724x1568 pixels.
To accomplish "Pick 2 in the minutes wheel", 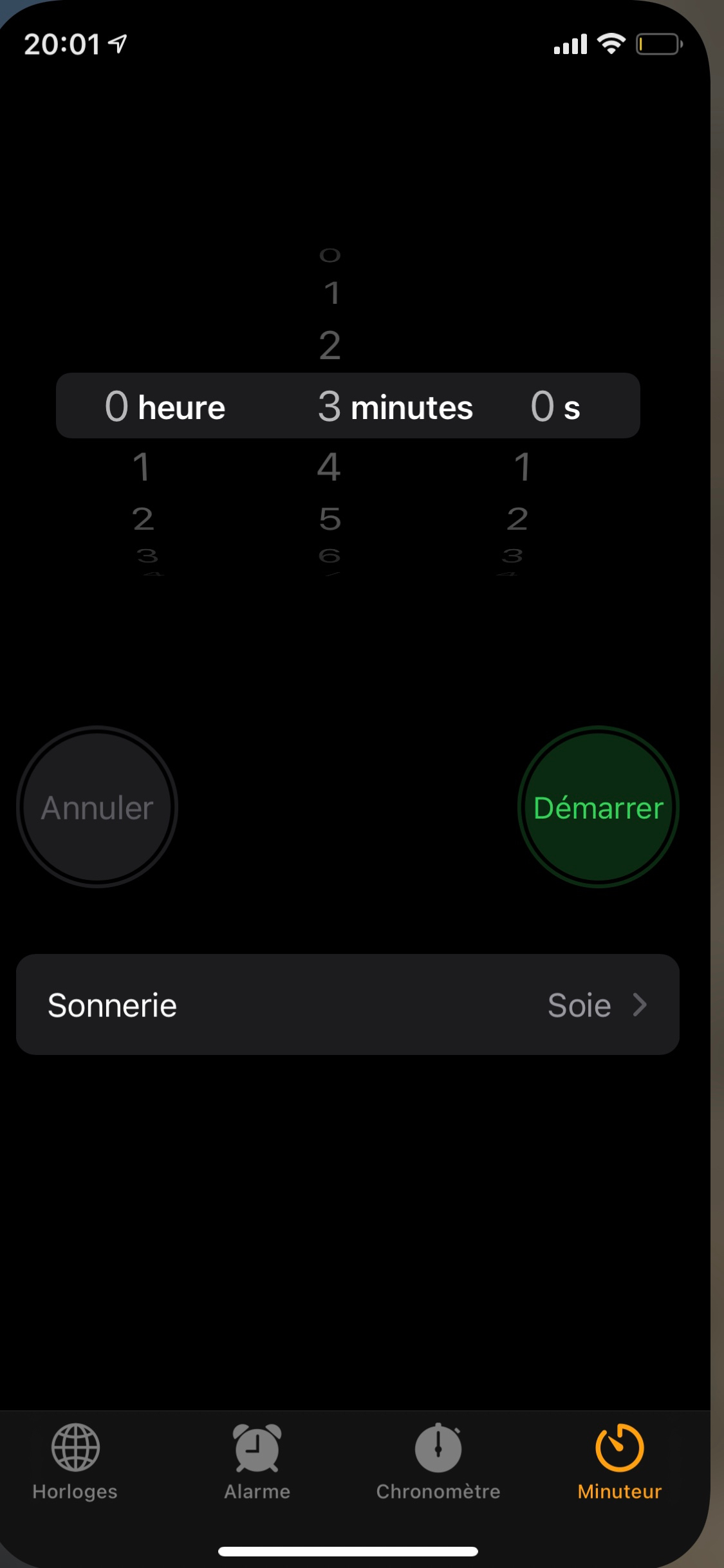I will [x=330, y=346].
